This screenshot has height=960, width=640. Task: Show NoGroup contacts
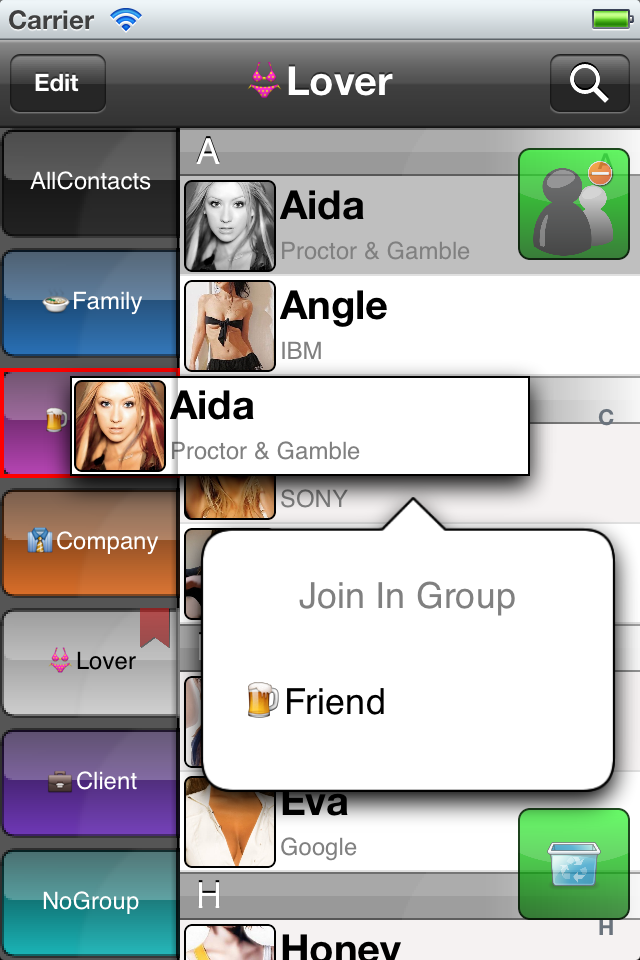[x=90, y=901]
